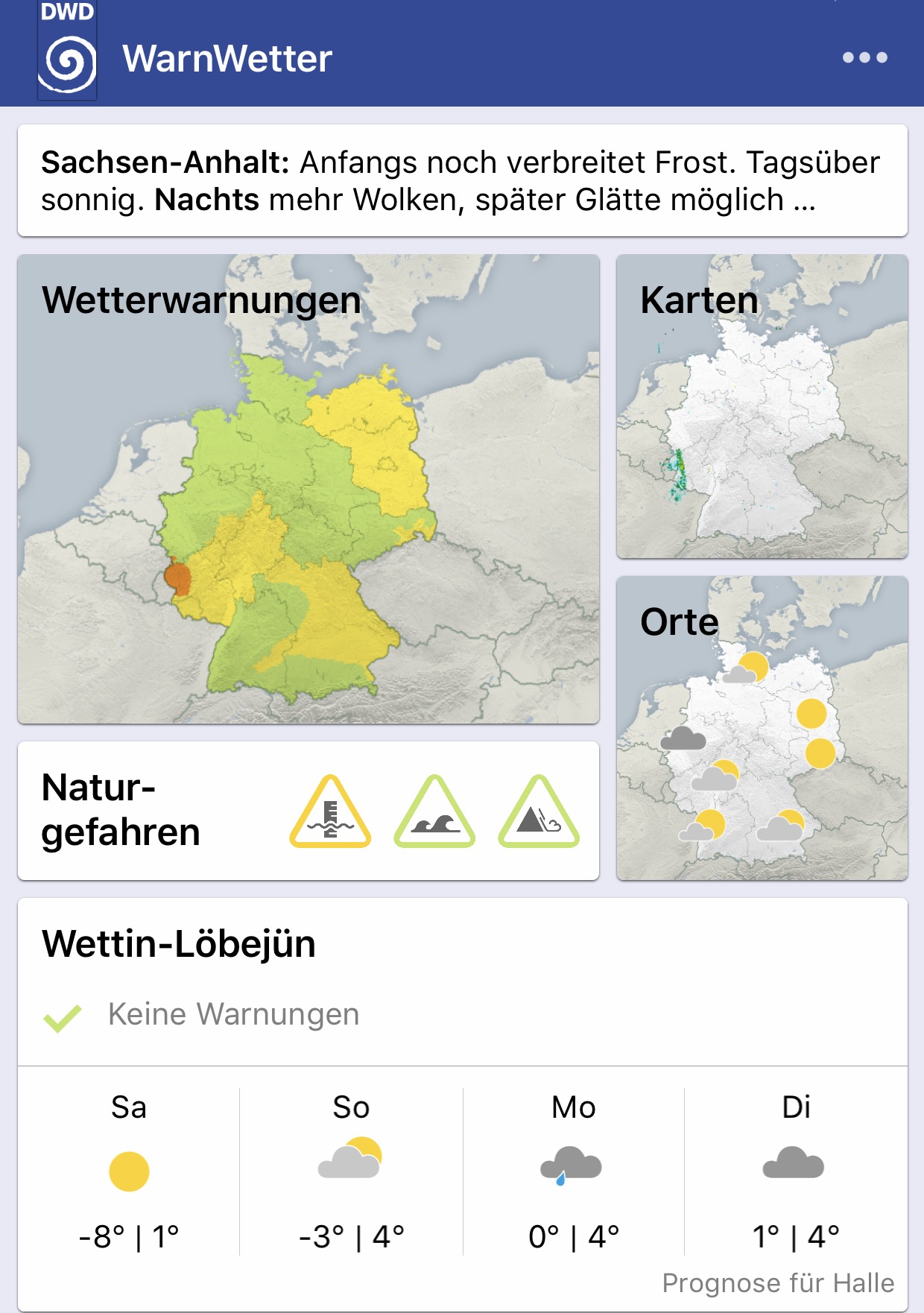Open the three-dot overflow menu
This screenshot has height=1313, width=924.
[x=864, y=57]
